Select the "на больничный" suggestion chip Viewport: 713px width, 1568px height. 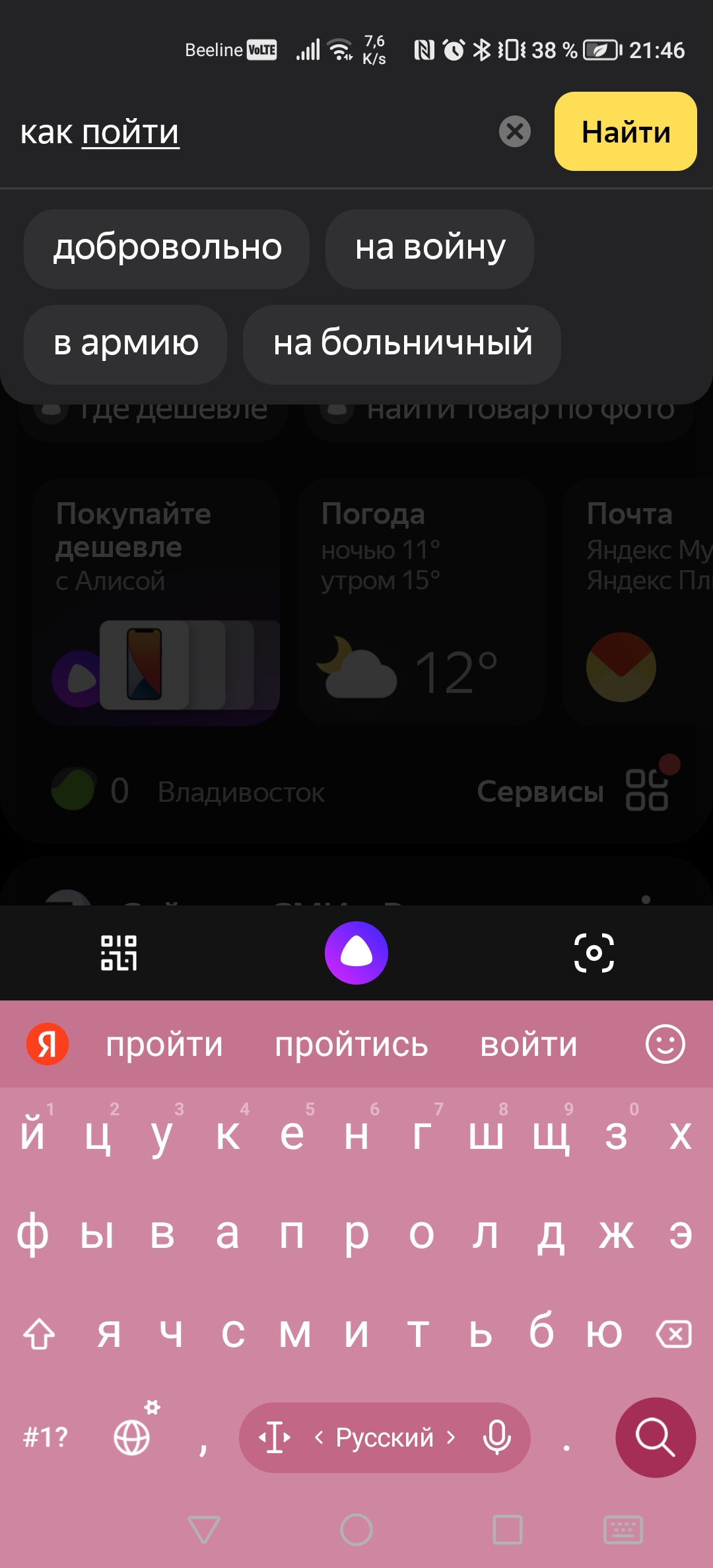point(402,344)
